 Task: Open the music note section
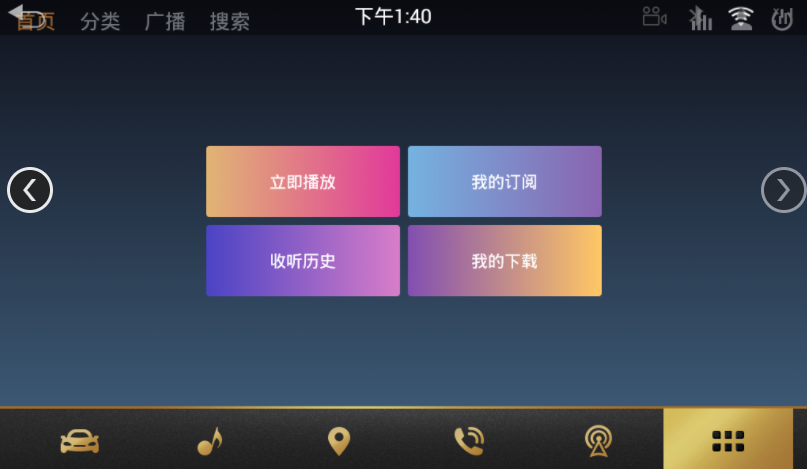[210, 440]
